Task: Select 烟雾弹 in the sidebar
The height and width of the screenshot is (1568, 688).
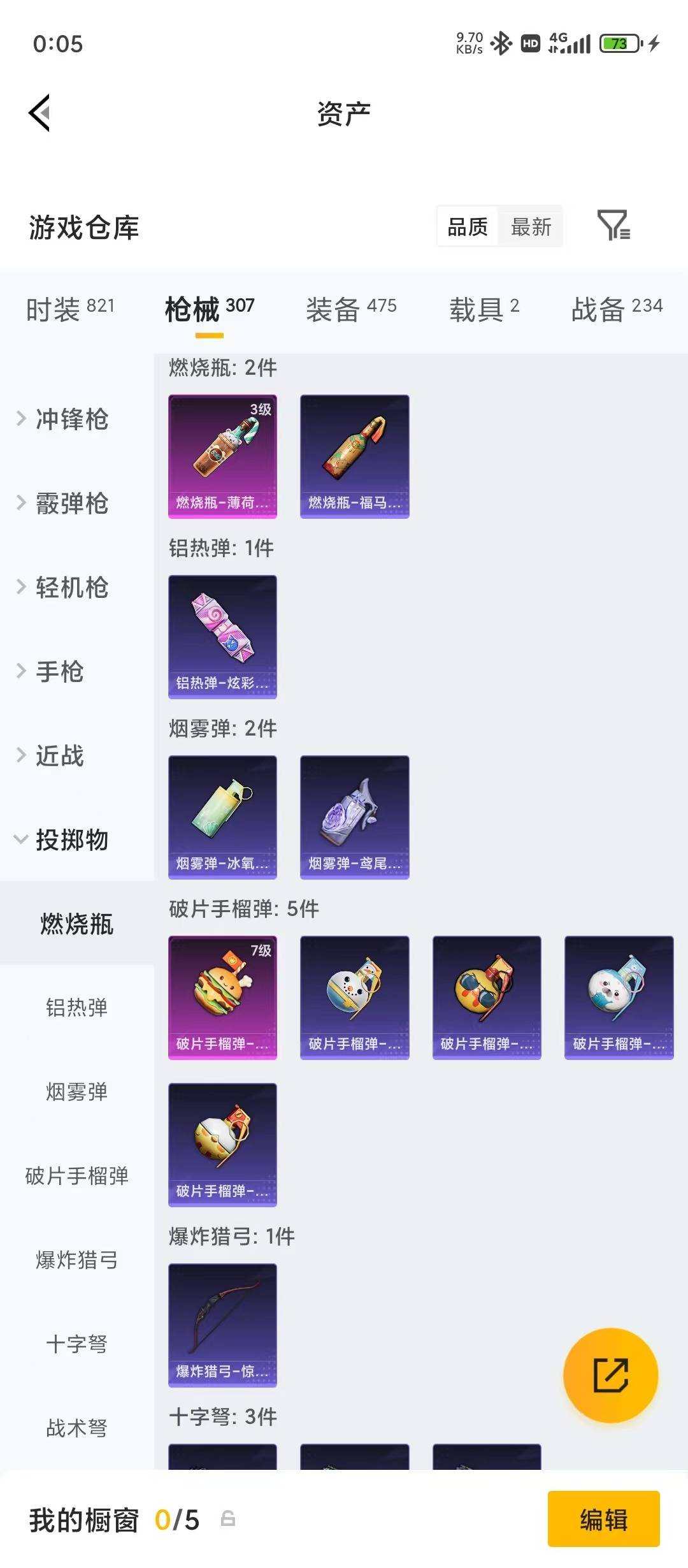Action: [x=76, y=1092]
